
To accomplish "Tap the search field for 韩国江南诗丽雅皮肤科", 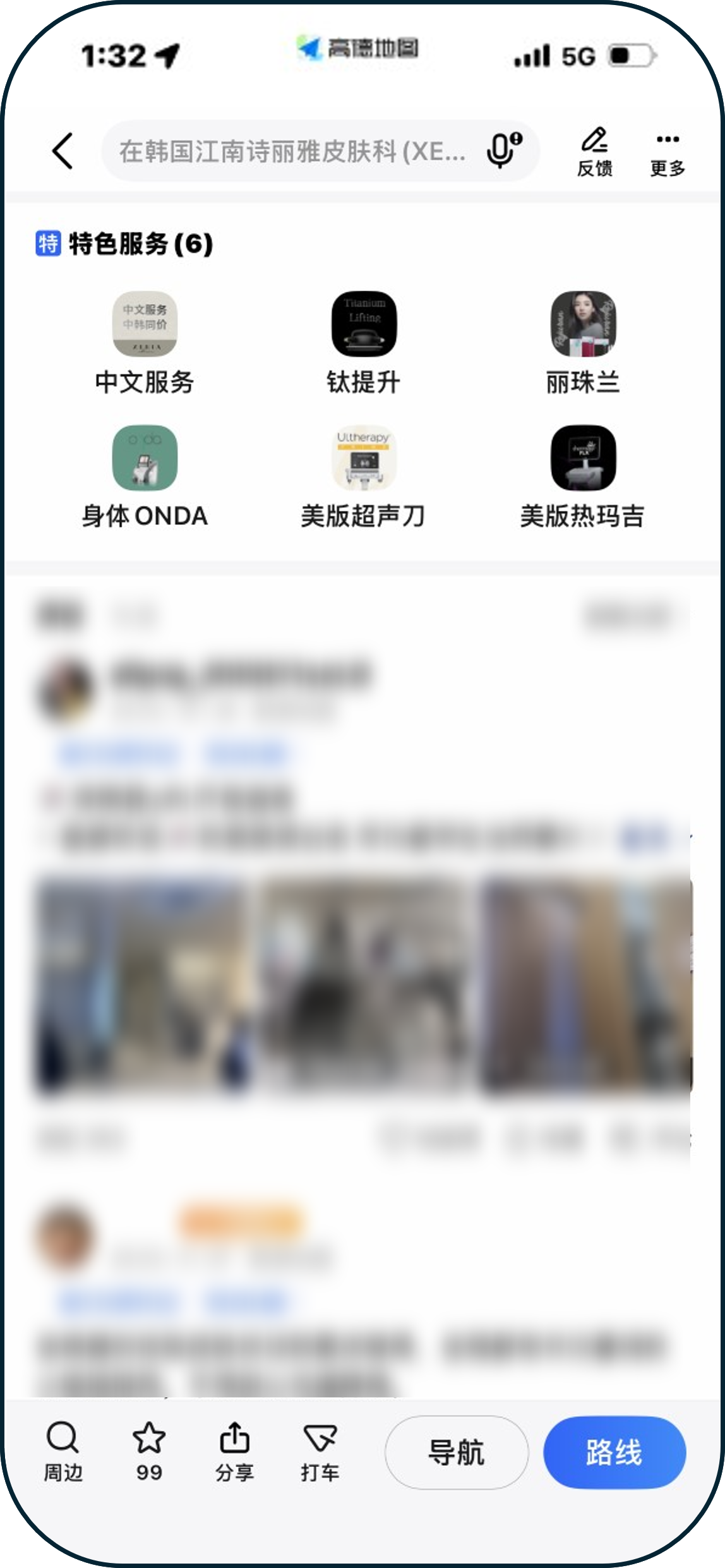I will click(291, 152).
